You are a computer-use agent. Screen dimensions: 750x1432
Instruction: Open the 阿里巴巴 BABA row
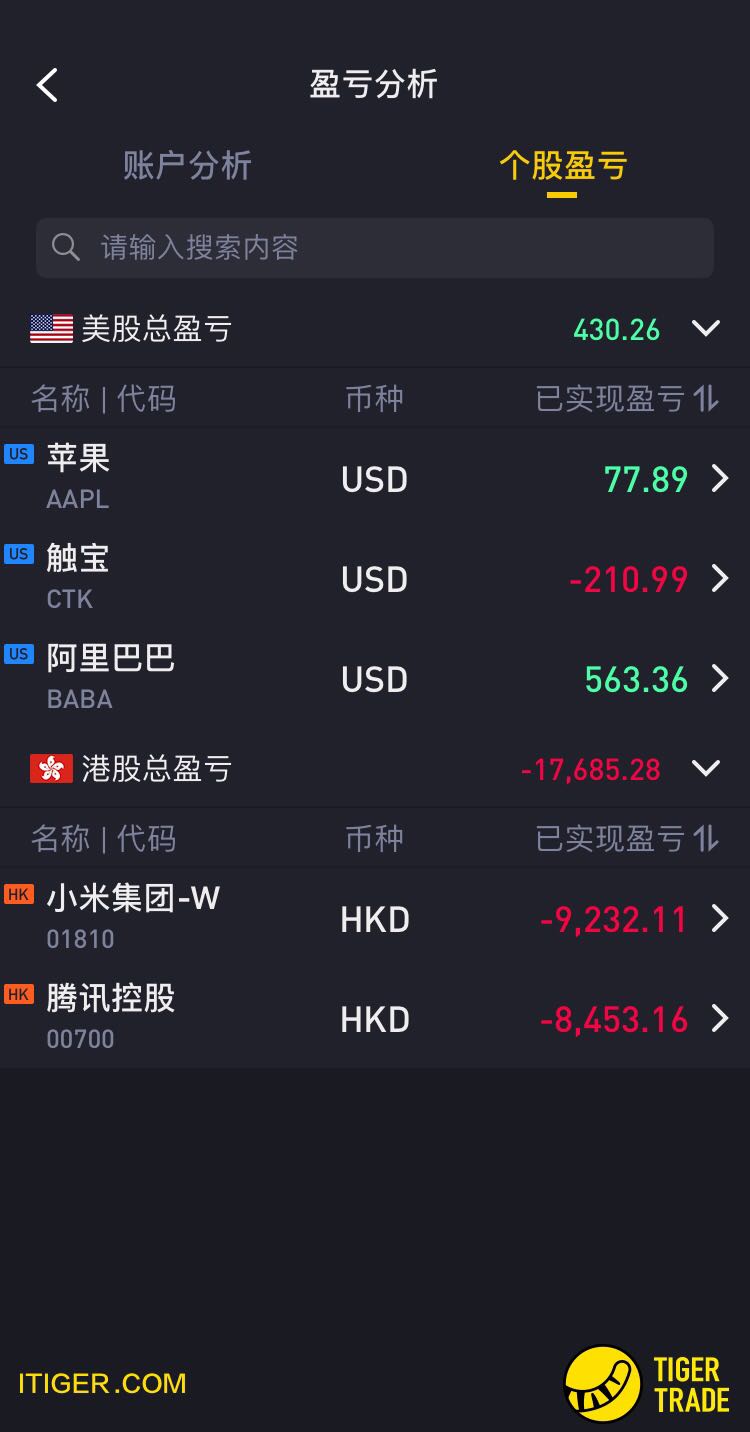(x=375, y=679)
